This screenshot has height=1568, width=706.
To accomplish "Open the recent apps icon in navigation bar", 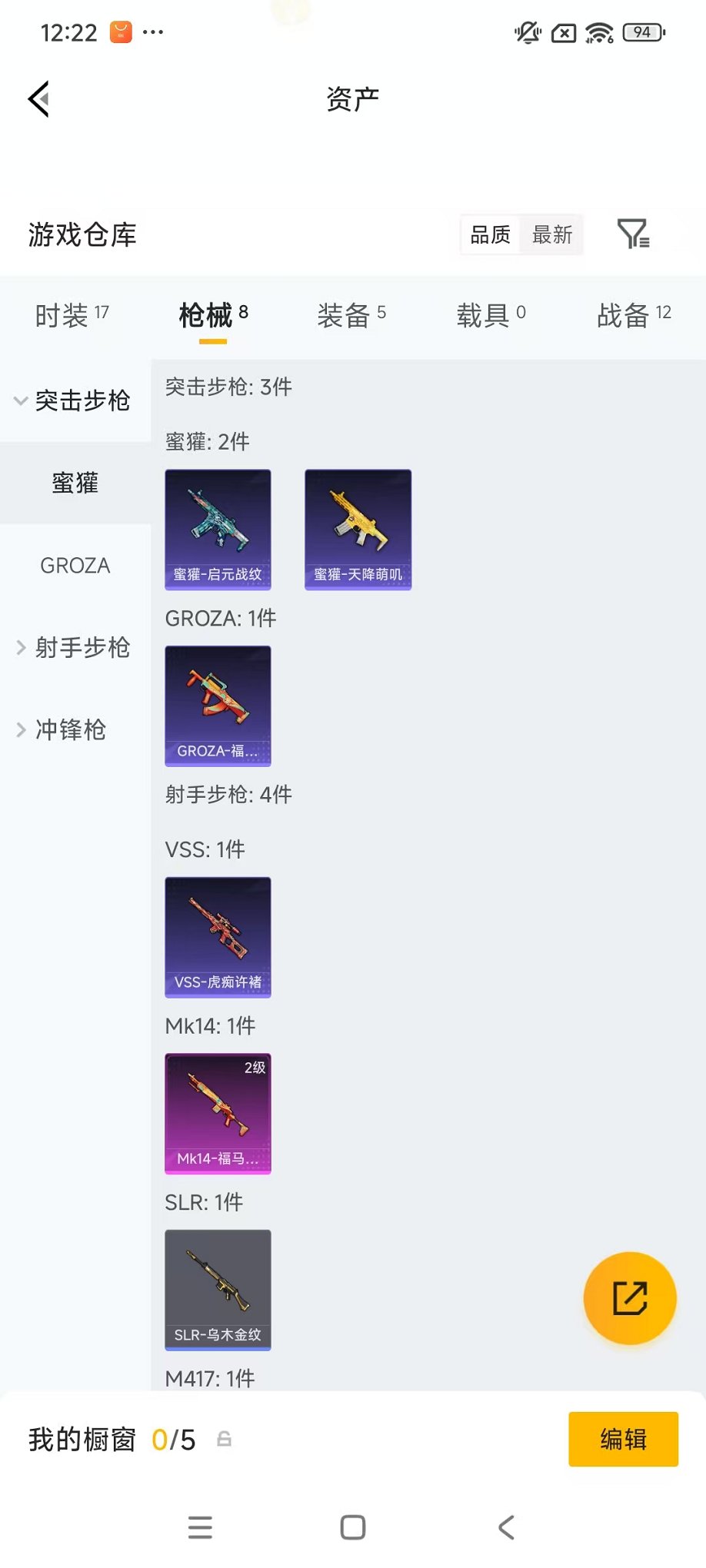I will click(x=199, y=1528).
